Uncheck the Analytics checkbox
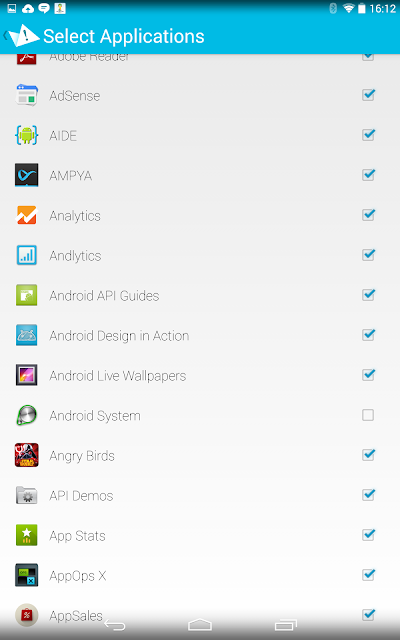The height and width of the screenshot is (640, 400). point(368,215)
